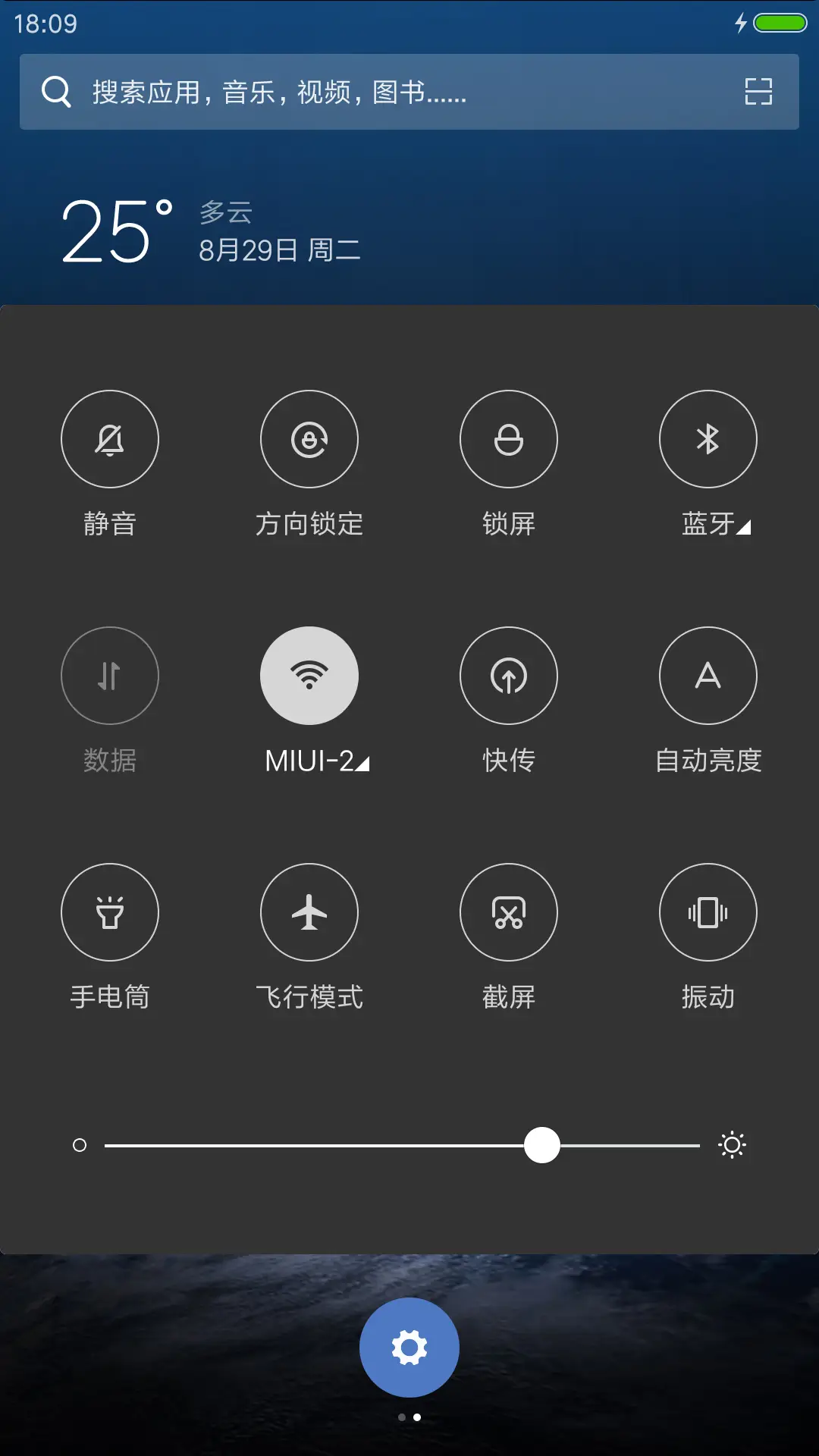Tap the magnifier icon in search bar

(55, 93)
